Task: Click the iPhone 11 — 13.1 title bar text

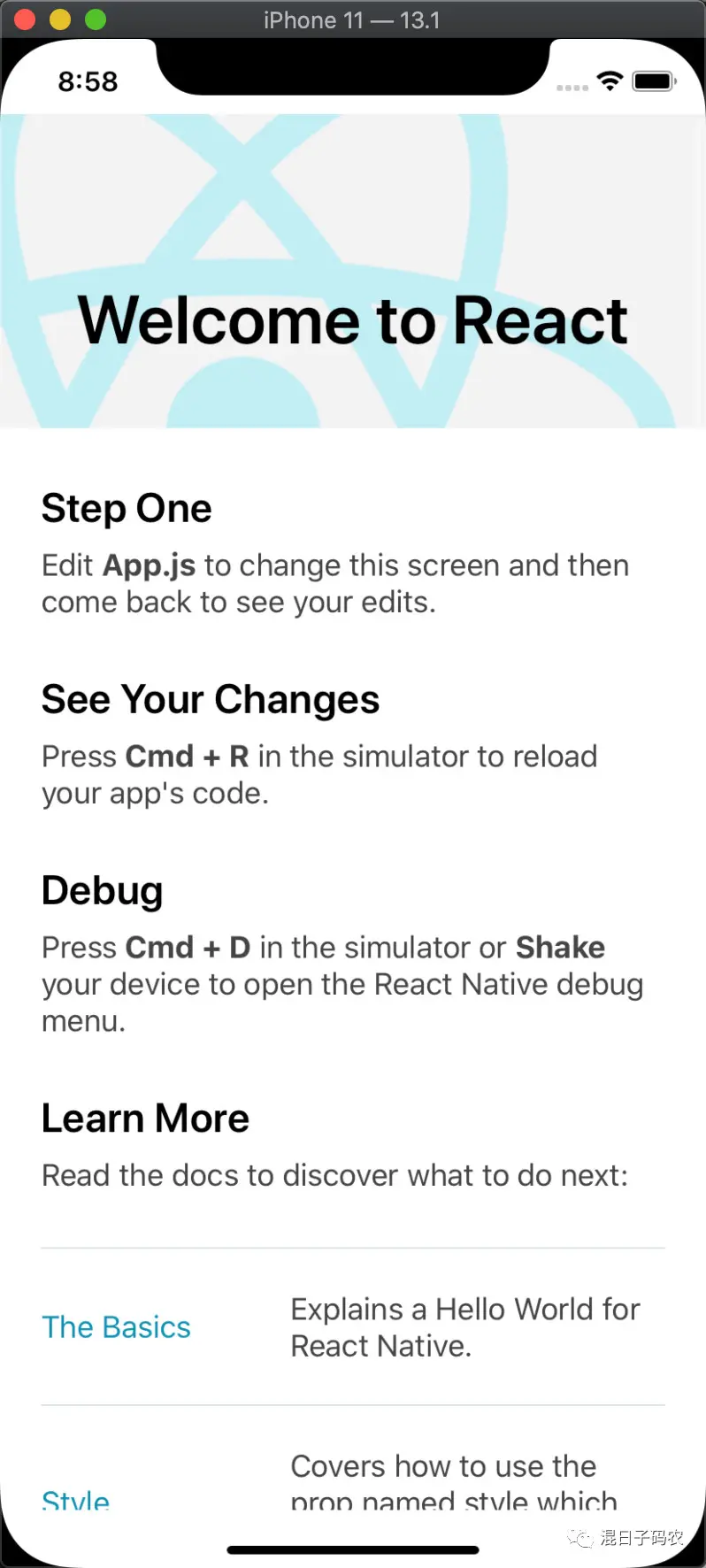Action: point(352,19)
